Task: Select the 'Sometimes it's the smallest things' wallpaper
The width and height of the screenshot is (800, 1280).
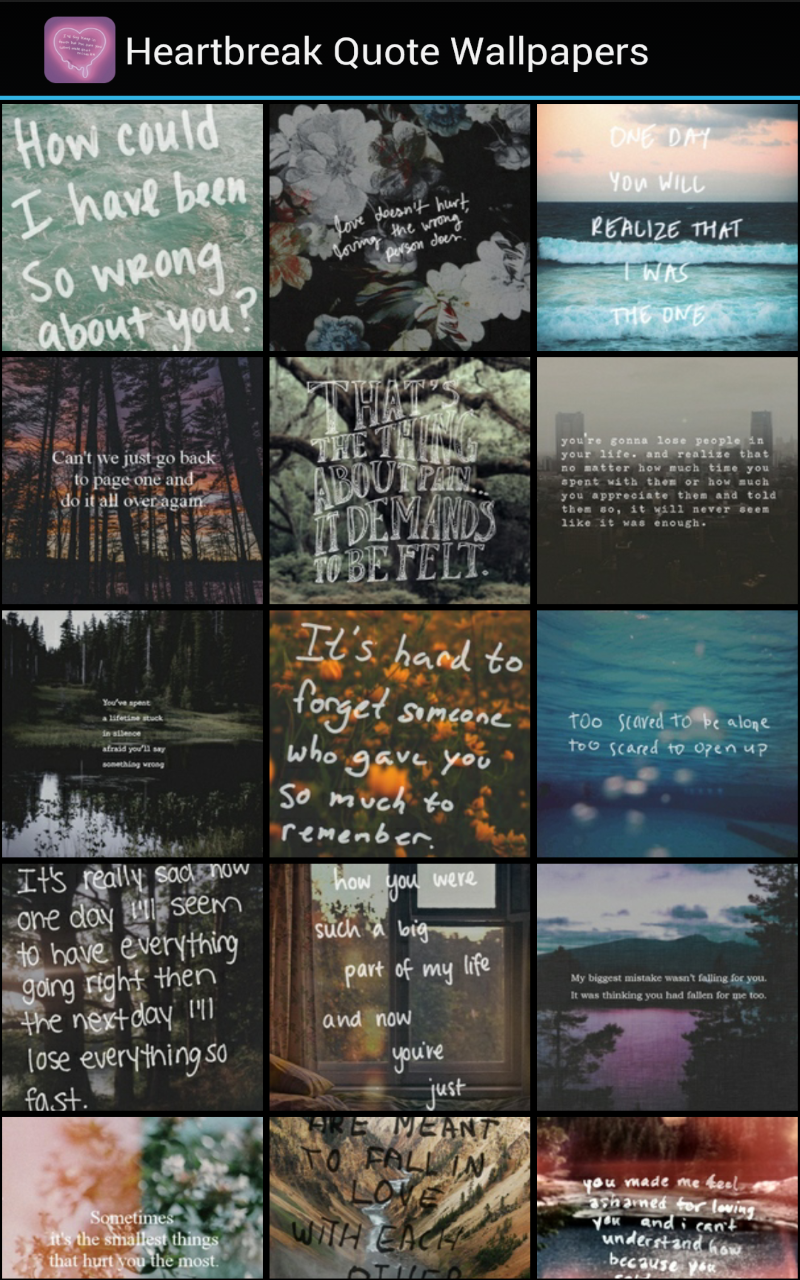Action: coord(132,1200)
